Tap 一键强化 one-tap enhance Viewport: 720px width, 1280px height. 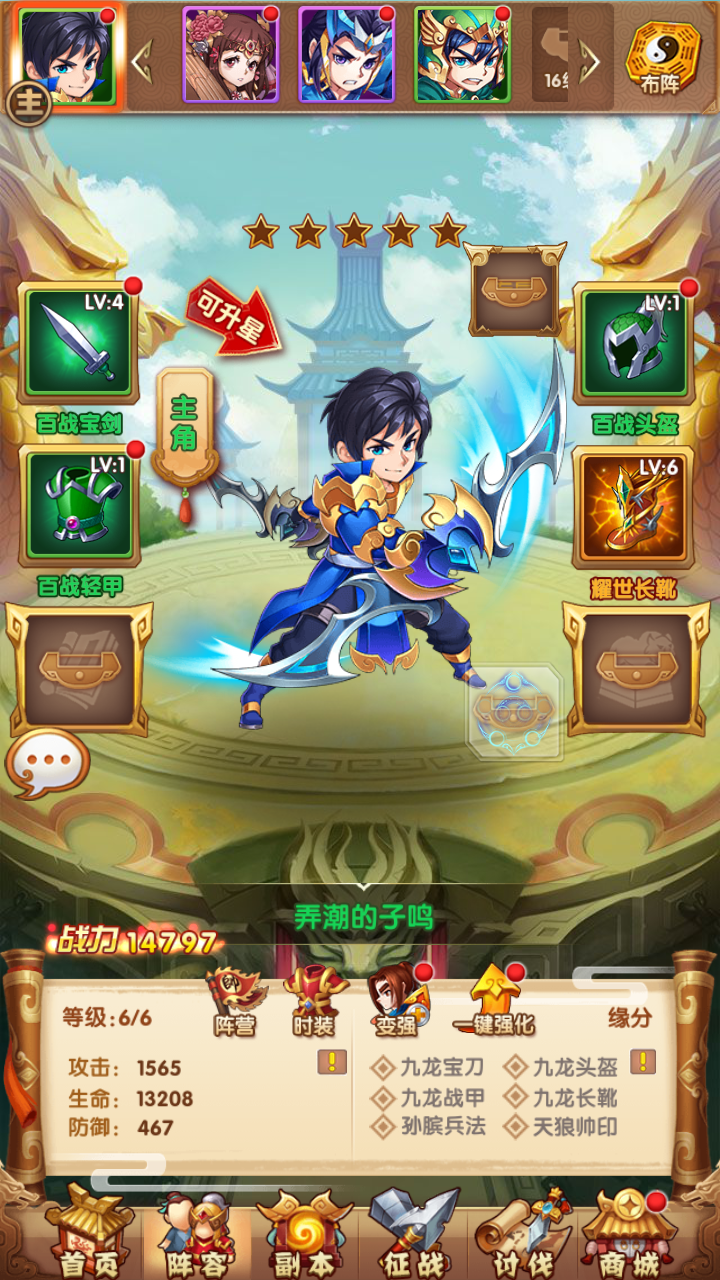[x=494, y=1000]
